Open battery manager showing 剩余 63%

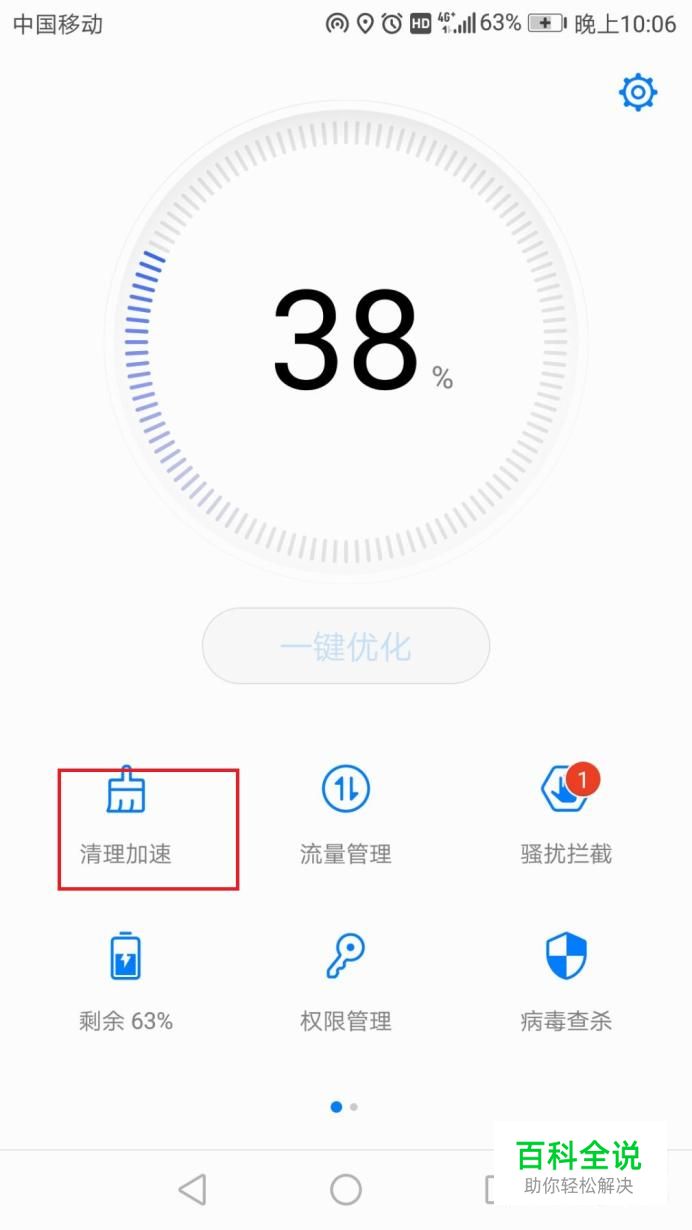coord(126,982)
